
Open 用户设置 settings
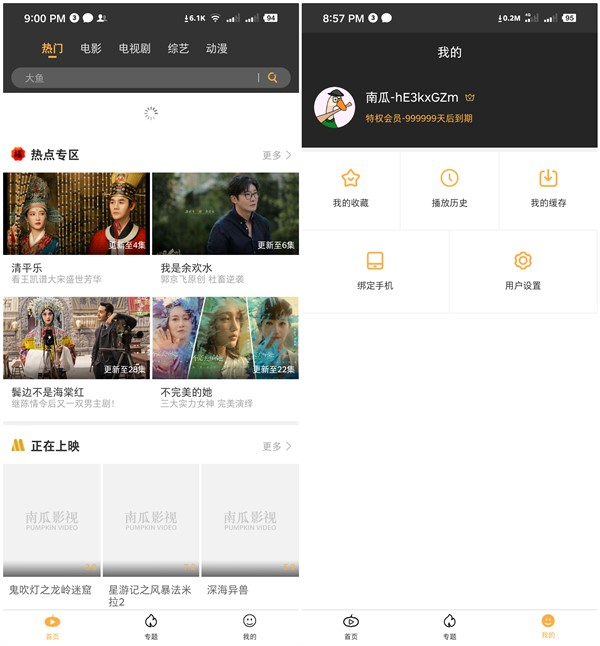click(x=523, y=271)
